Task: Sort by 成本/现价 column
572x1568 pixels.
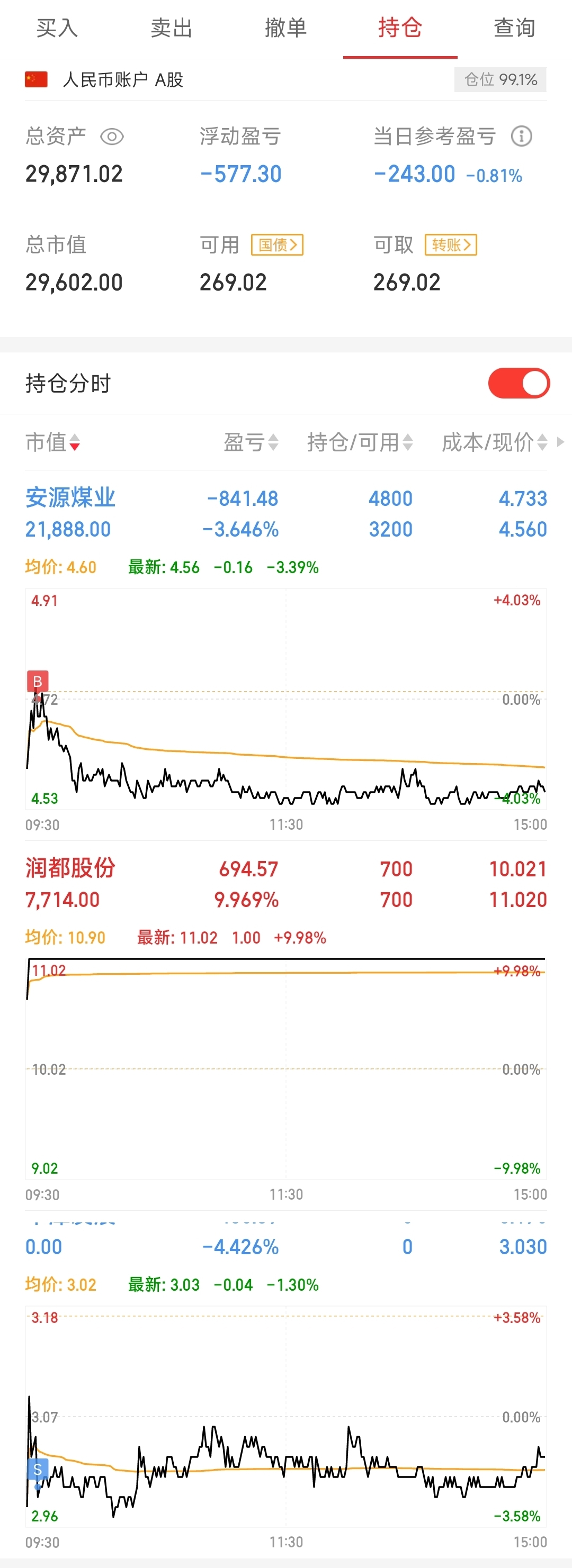Action: 495,442
